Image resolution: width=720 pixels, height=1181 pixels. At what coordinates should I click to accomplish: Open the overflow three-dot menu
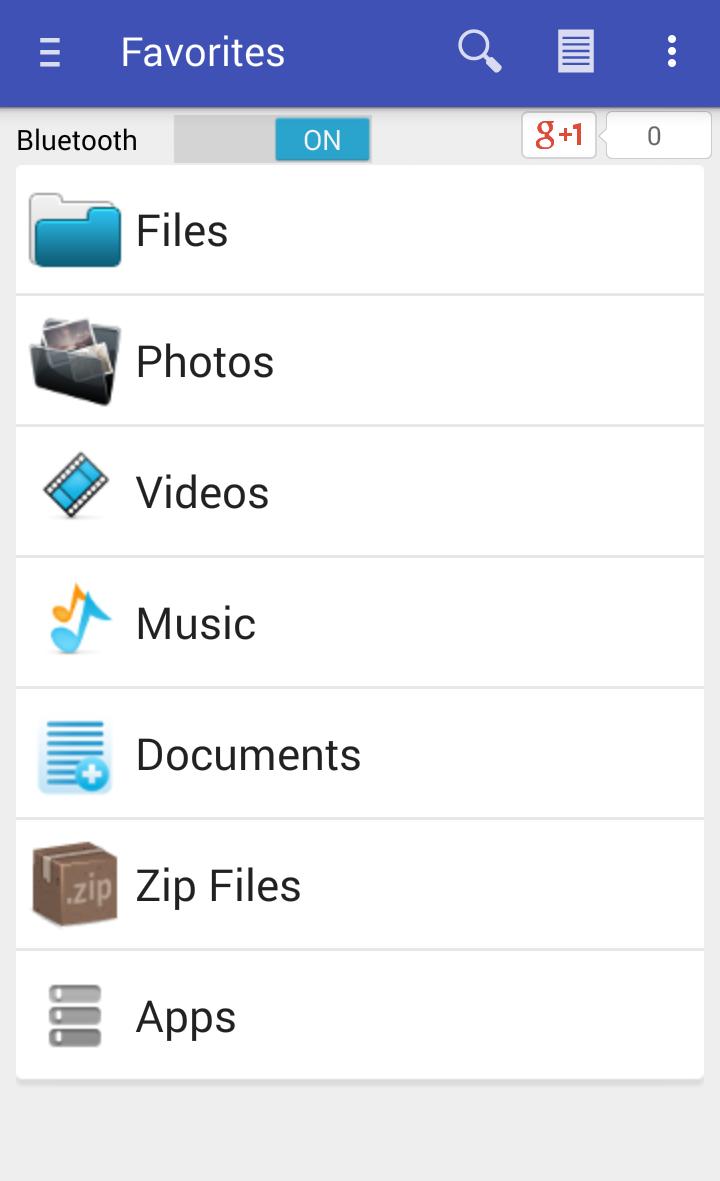click(671, 51)
